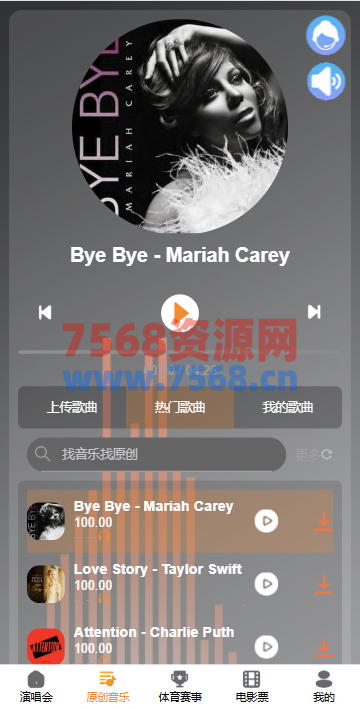Screen dimensions: 360x709
Task: Switch to the 电影票 tab
Action: [252, 686]
